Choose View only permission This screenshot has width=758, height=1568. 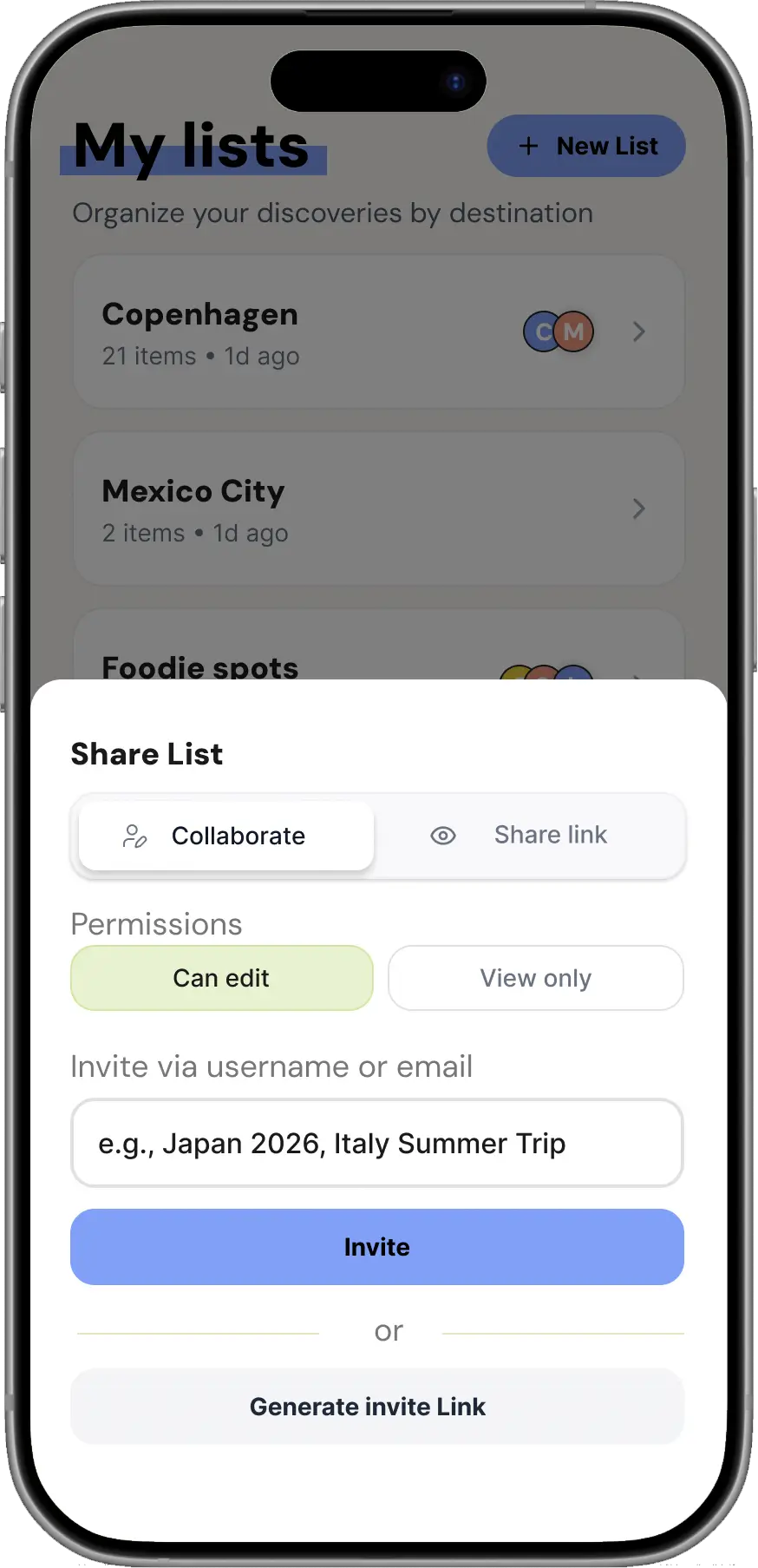pyautogui.click(x=535, y=978)
